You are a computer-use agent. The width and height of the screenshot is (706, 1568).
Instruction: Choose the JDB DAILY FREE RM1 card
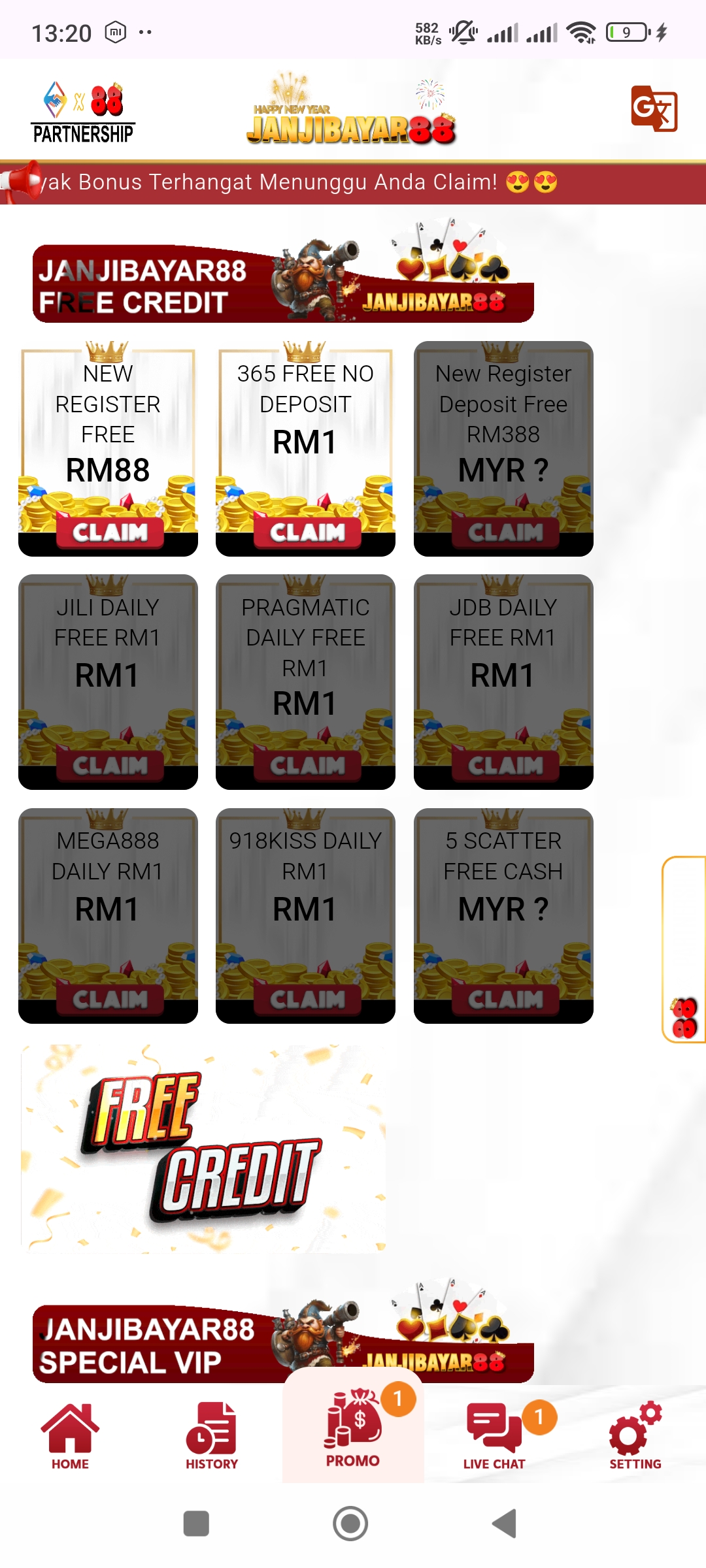pyautogui.click(x=503, y=682)
